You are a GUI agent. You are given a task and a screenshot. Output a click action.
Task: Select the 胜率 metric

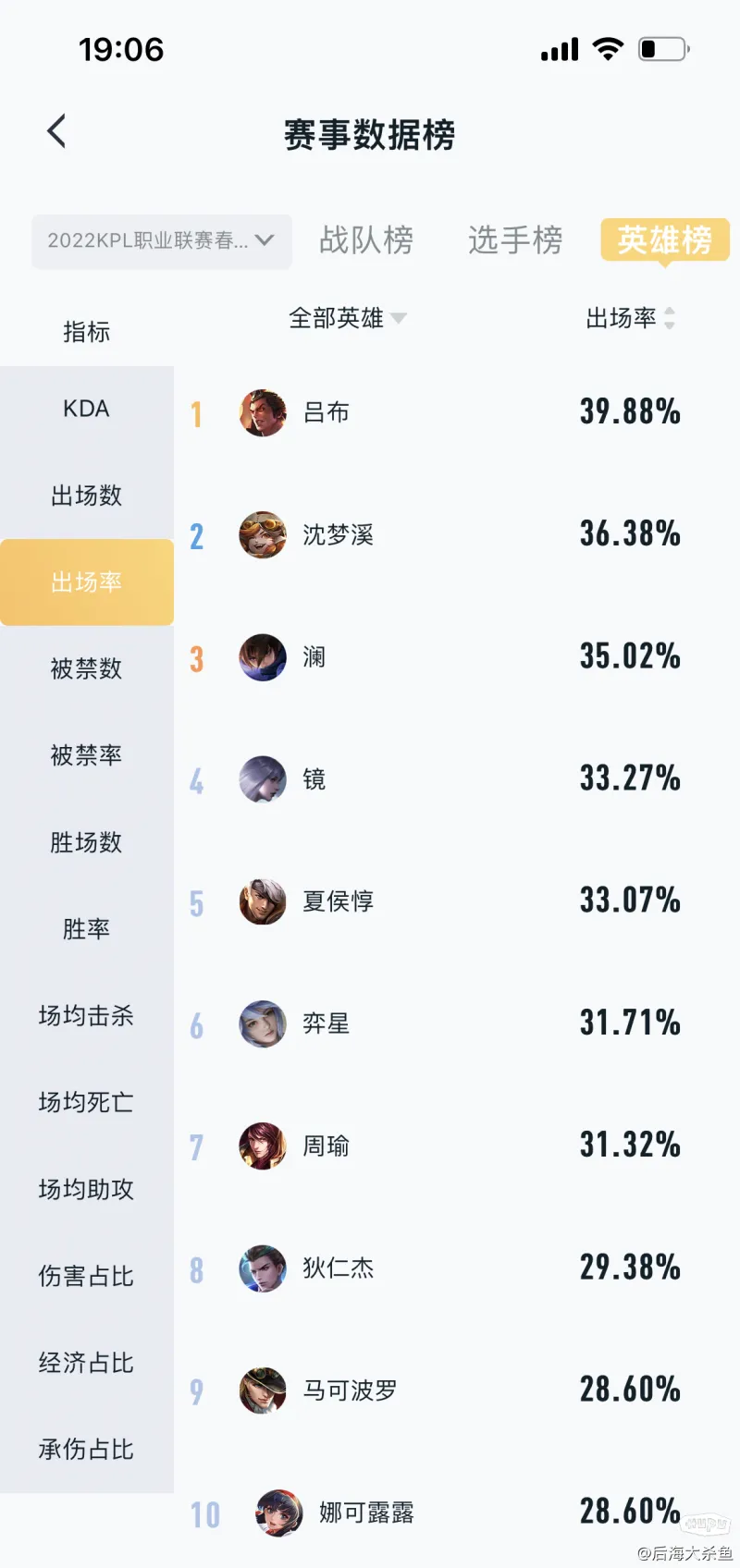point(87,929)
